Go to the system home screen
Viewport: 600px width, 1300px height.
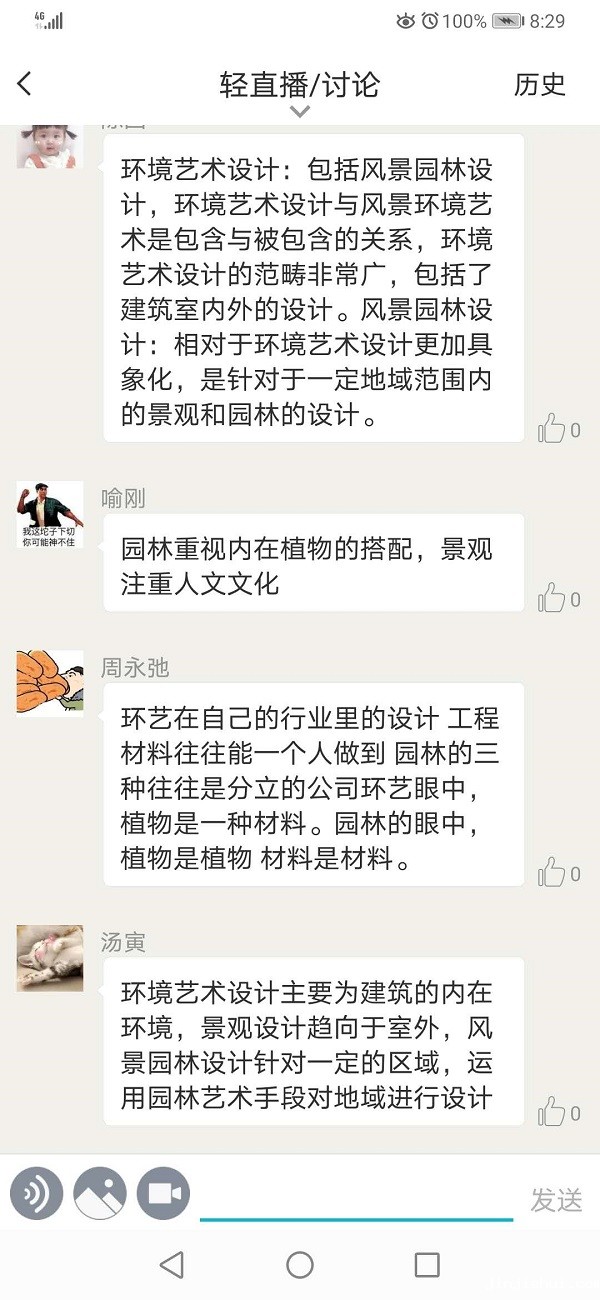[x=300, y=1265]
